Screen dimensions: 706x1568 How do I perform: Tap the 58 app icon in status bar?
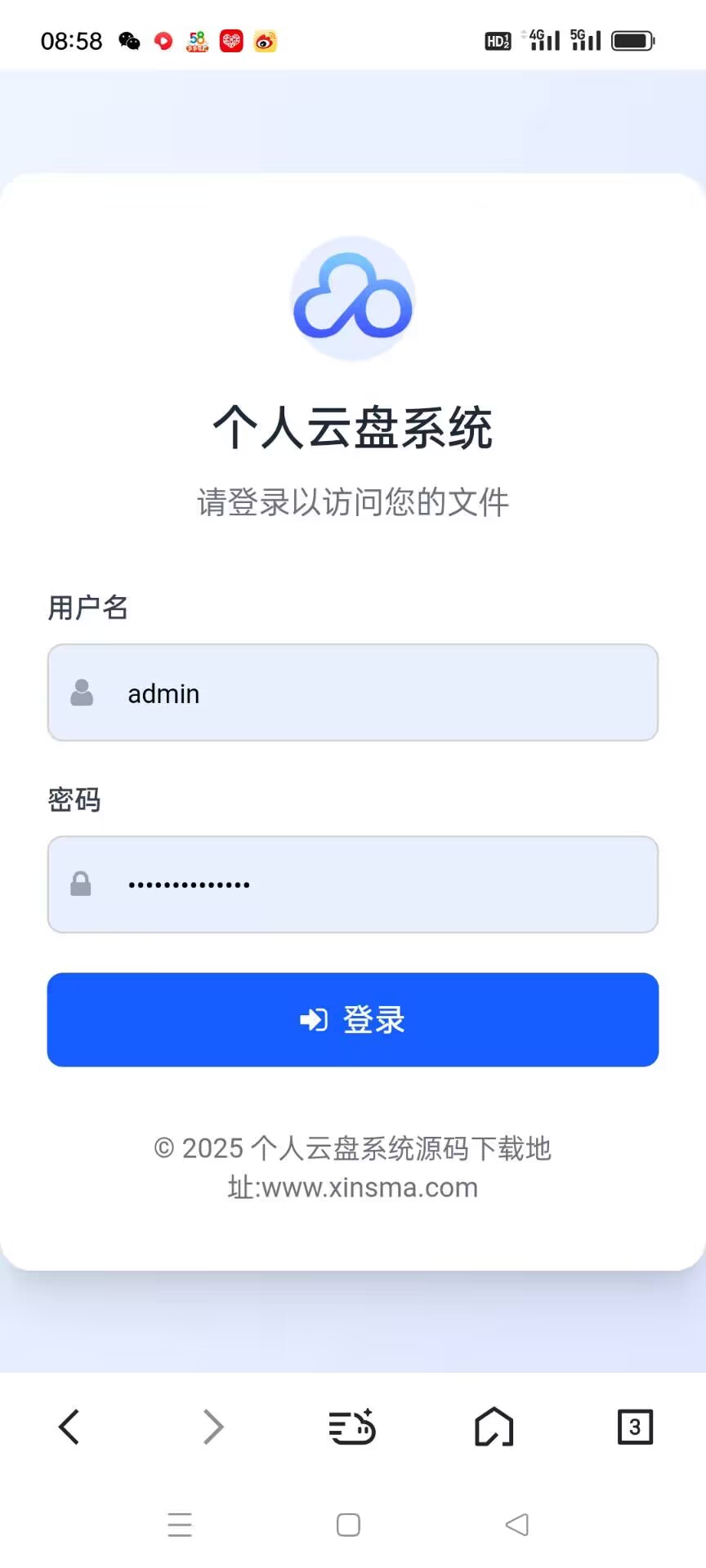tap(196, 39)
